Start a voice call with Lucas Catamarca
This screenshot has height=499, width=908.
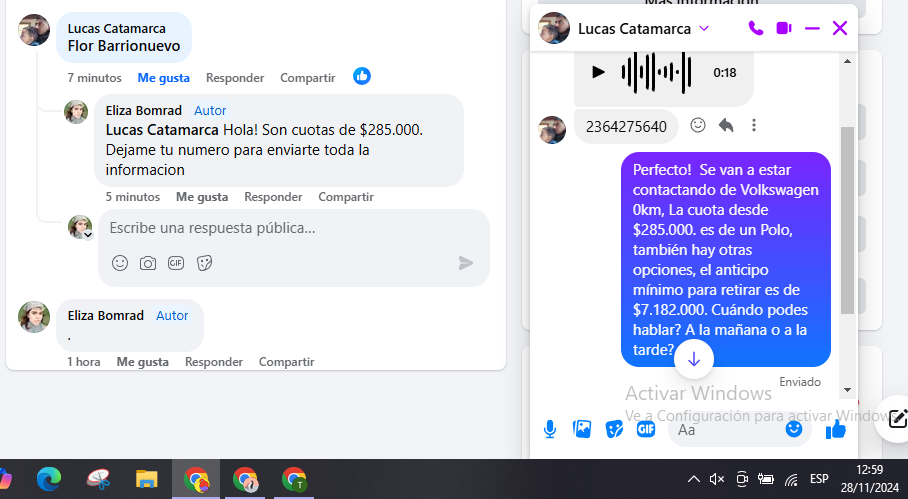point(755,28)
